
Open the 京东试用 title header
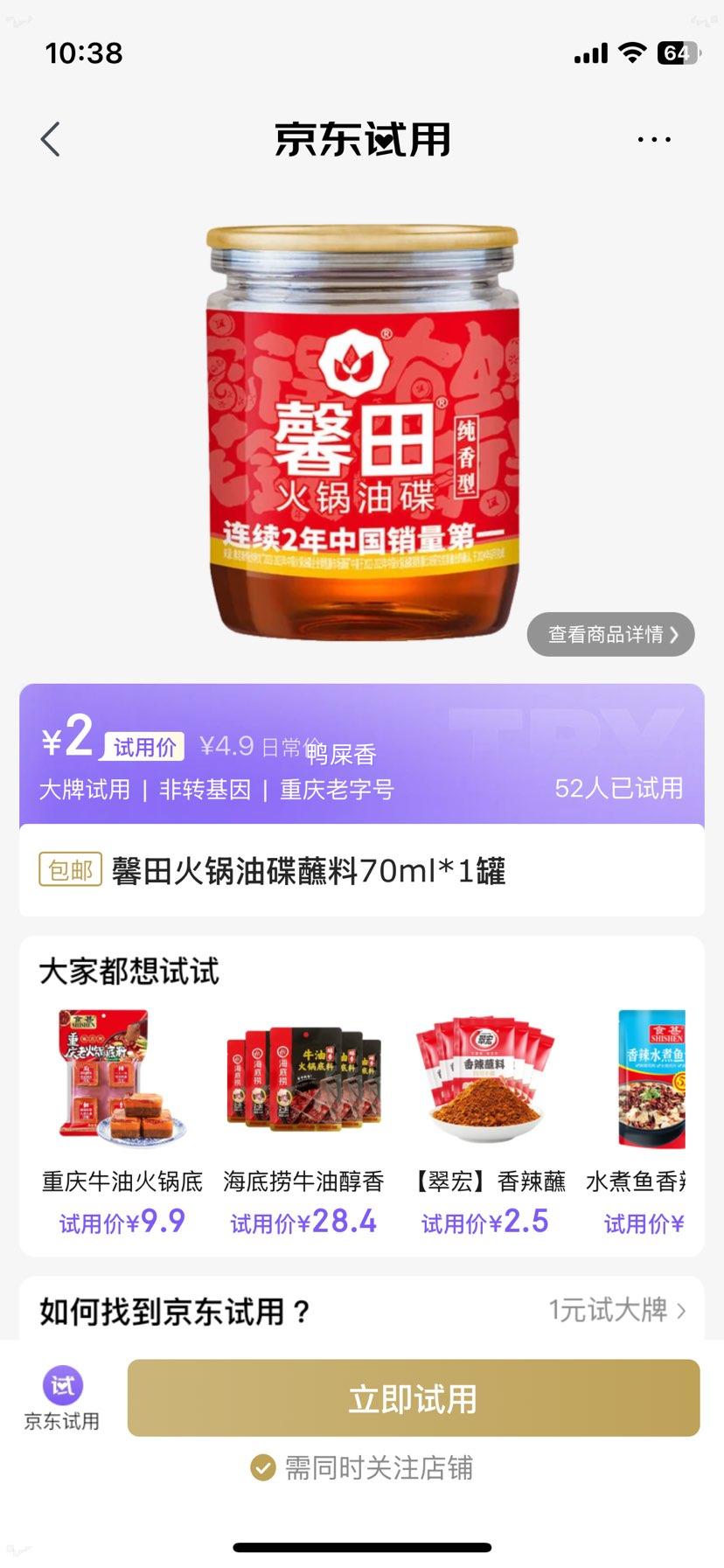coord(362,140)
